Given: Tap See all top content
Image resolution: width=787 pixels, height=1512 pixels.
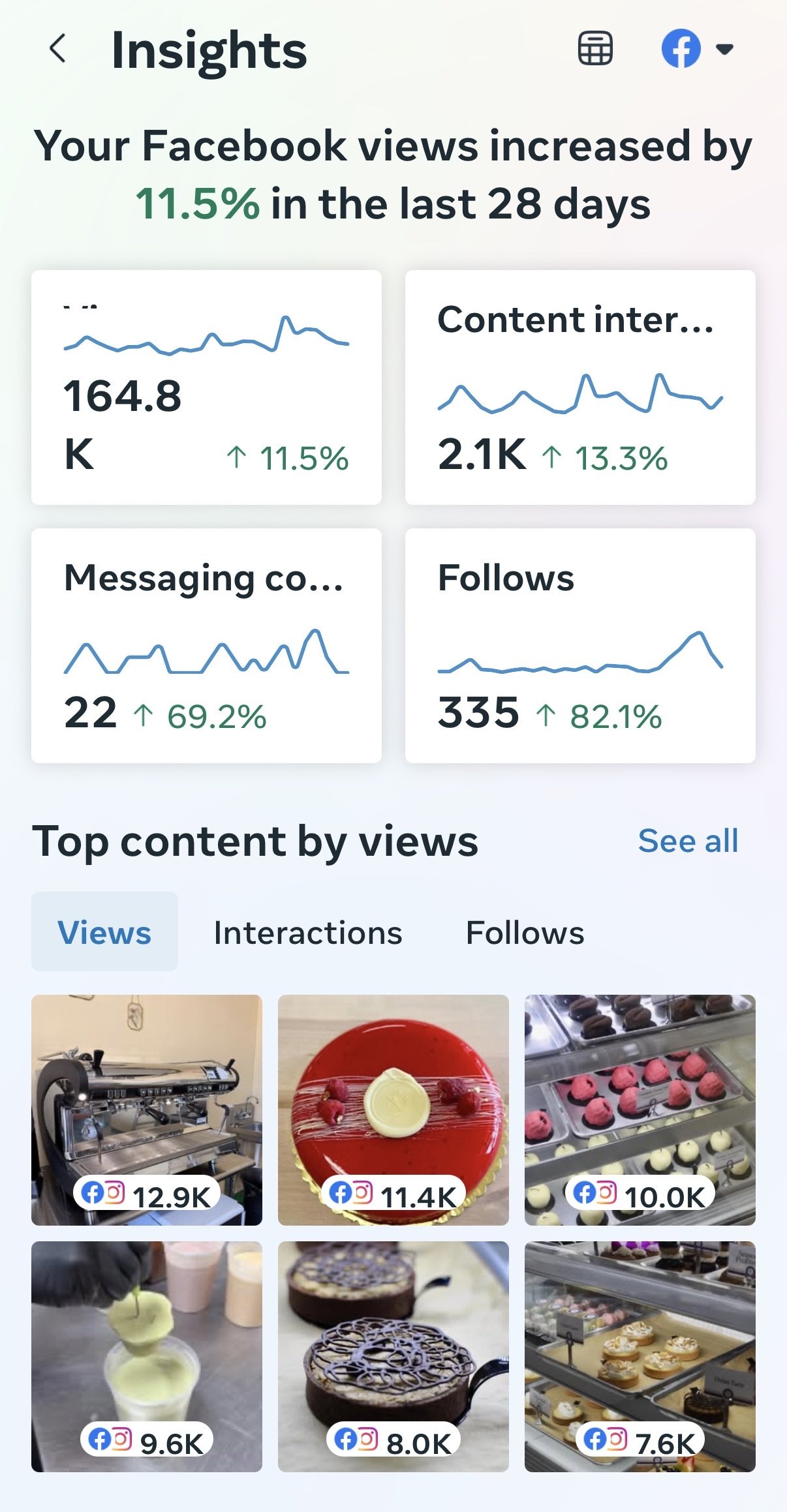Looking at the screenshot, I should point(688,841).
